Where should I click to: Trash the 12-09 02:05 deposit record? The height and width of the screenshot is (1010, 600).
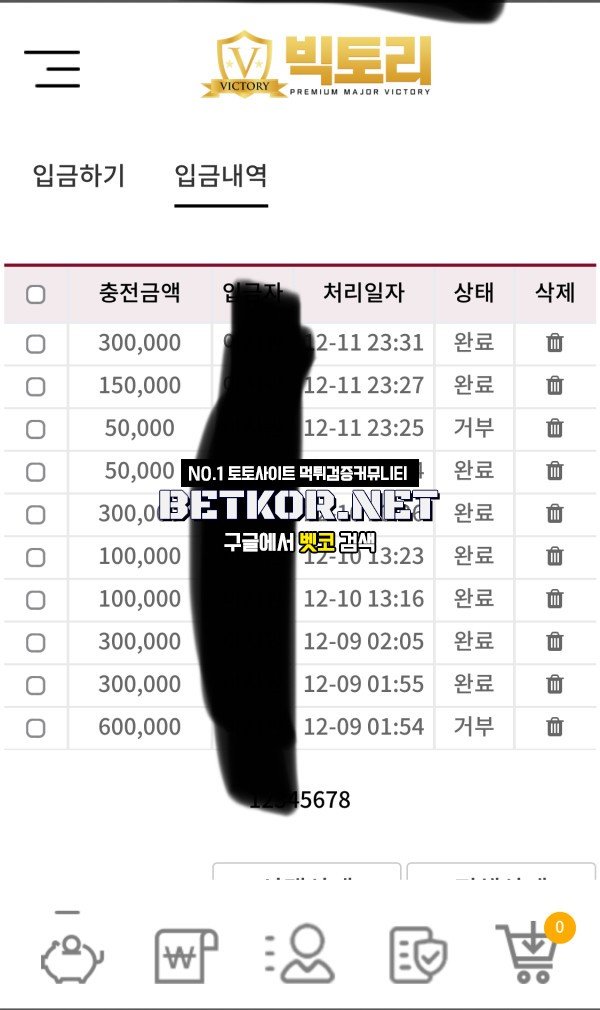pos(555,642)
